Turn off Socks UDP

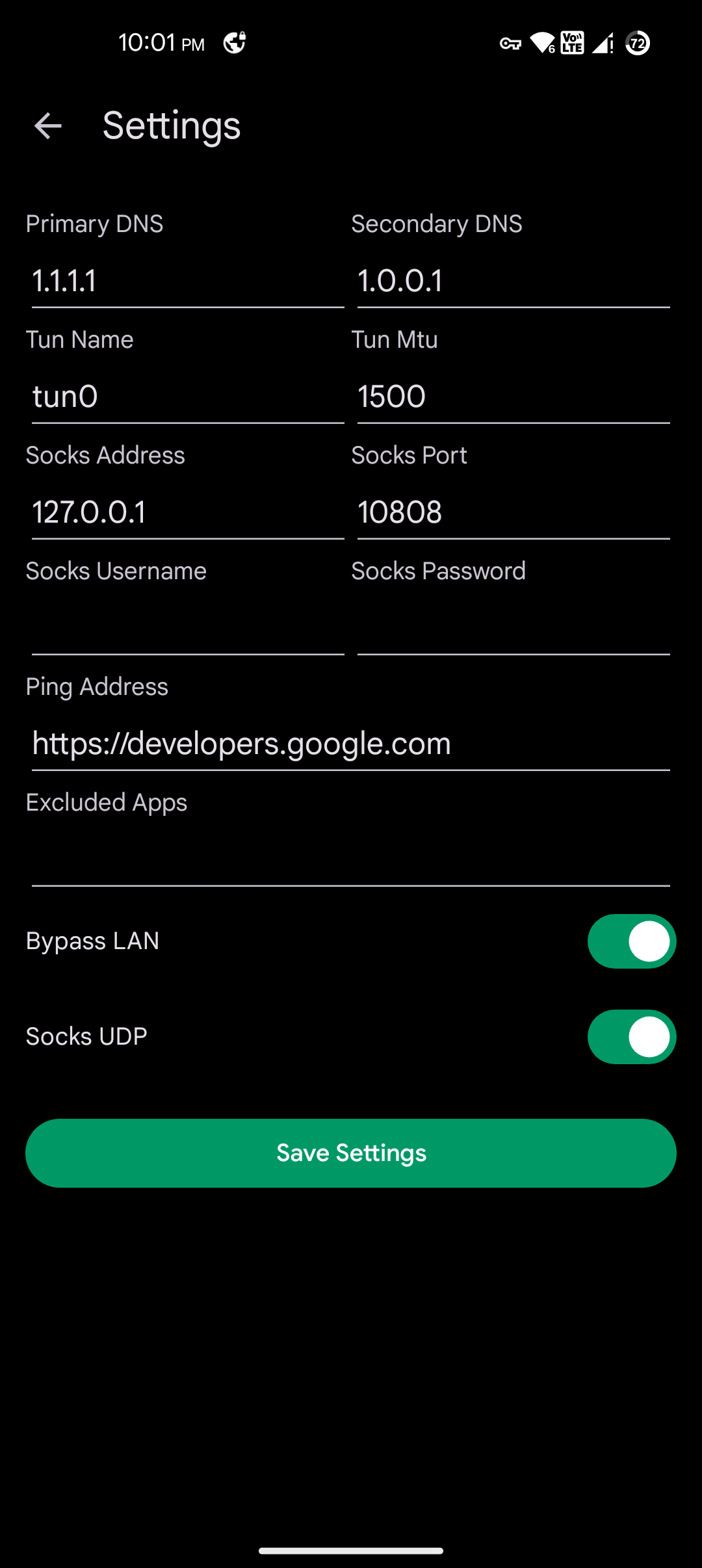click(x=631, y=1037)
